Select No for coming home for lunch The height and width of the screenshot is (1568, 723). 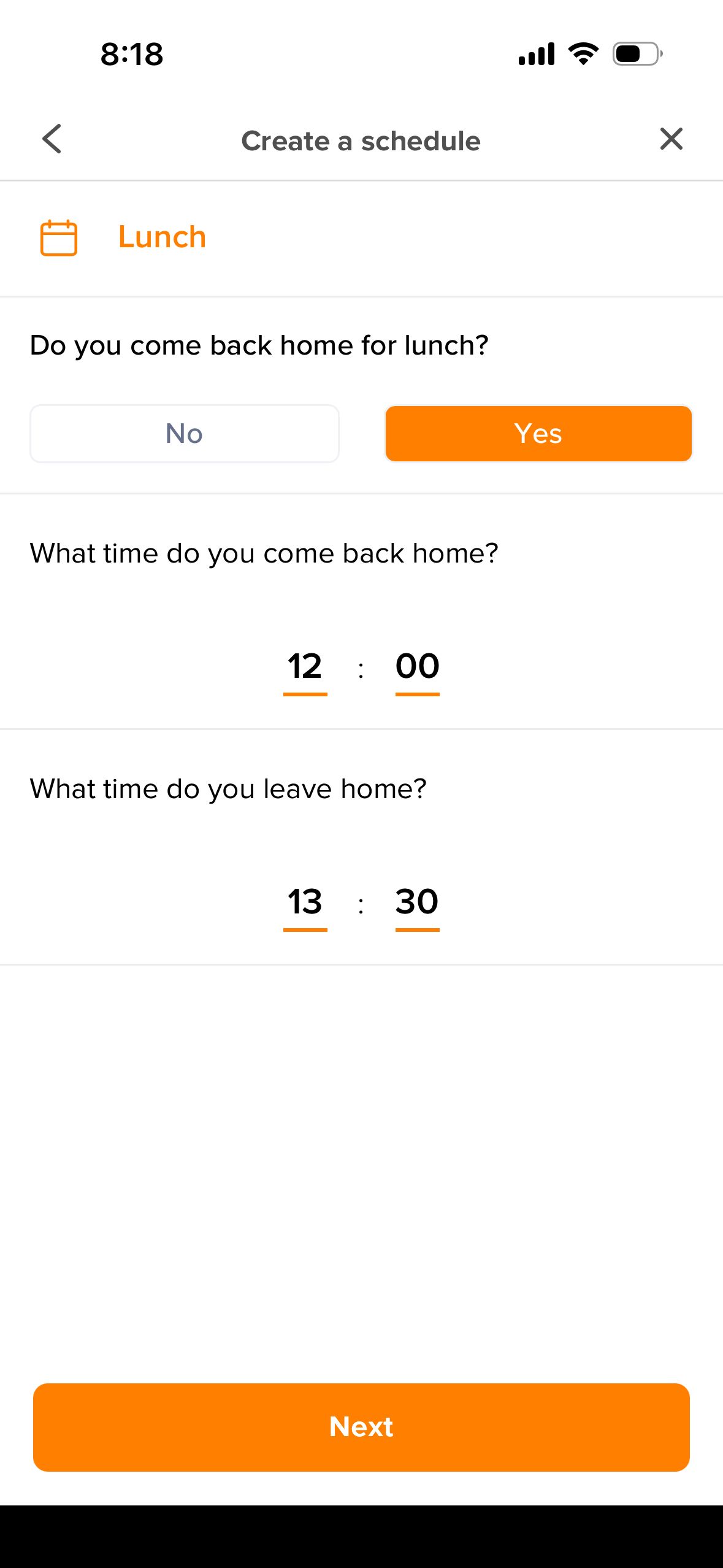[183, 433]
